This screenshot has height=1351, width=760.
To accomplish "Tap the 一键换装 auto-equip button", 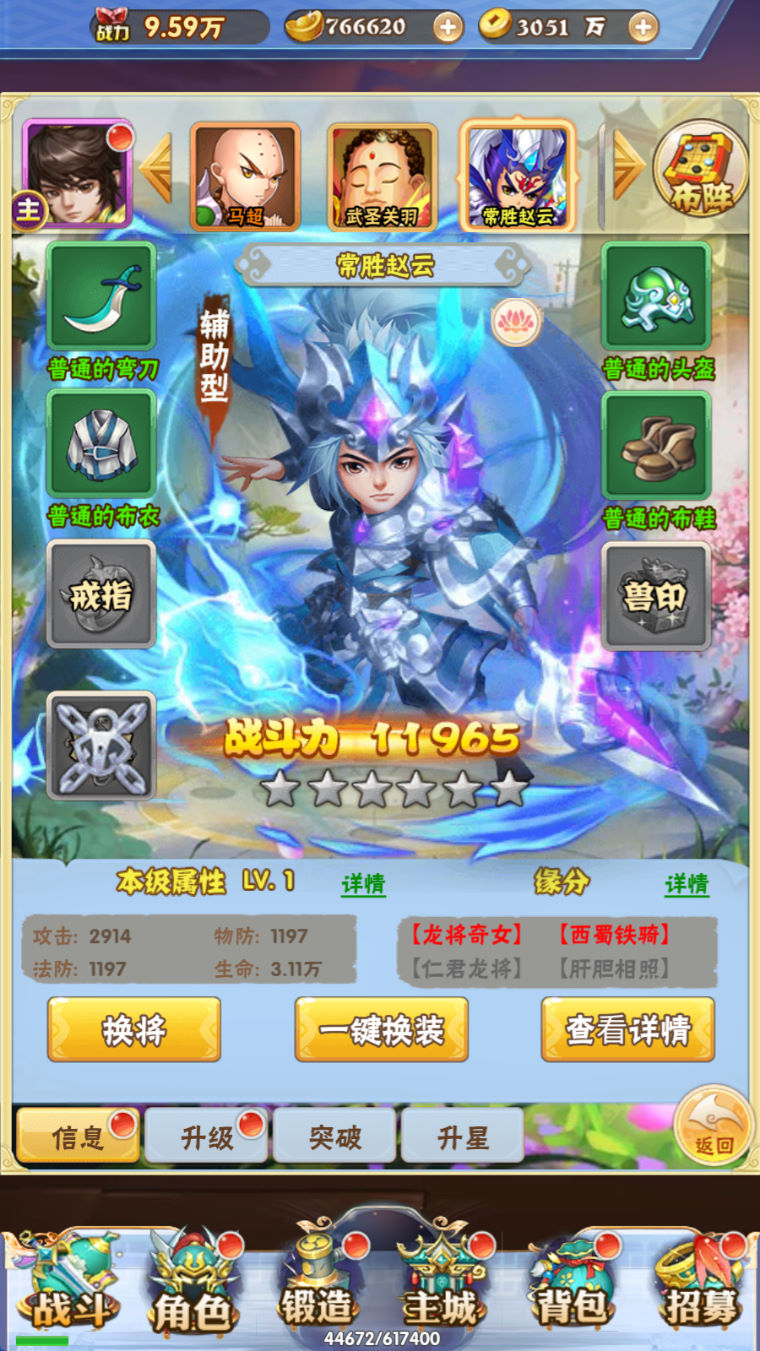I will (x=381, y=1029).
